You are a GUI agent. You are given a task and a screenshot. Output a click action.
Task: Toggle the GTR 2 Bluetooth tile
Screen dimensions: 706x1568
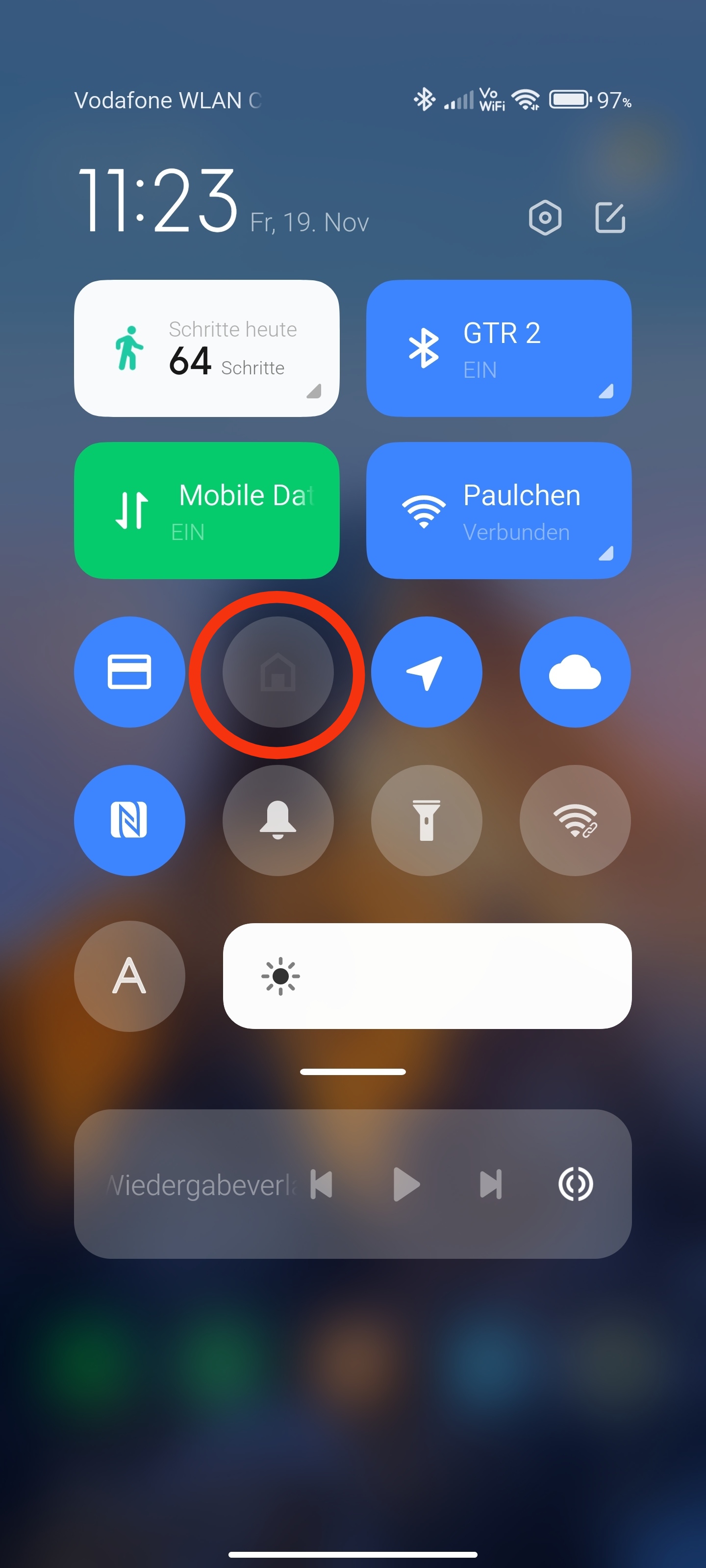(x=498, y=348)
